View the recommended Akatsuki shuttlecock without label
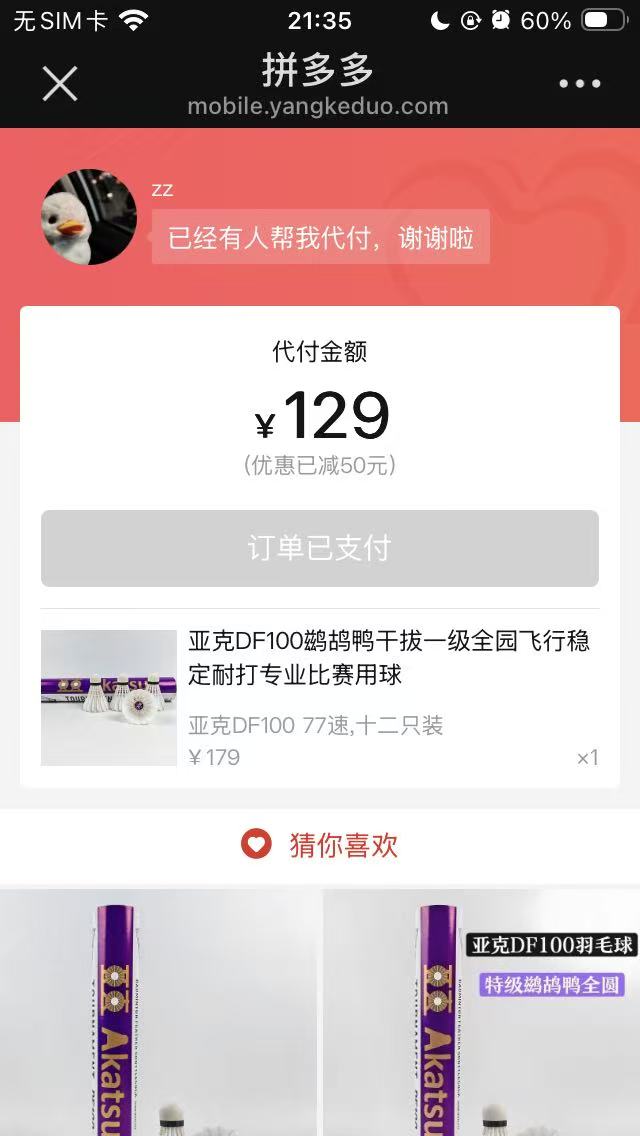 [x=160, y=1012]
